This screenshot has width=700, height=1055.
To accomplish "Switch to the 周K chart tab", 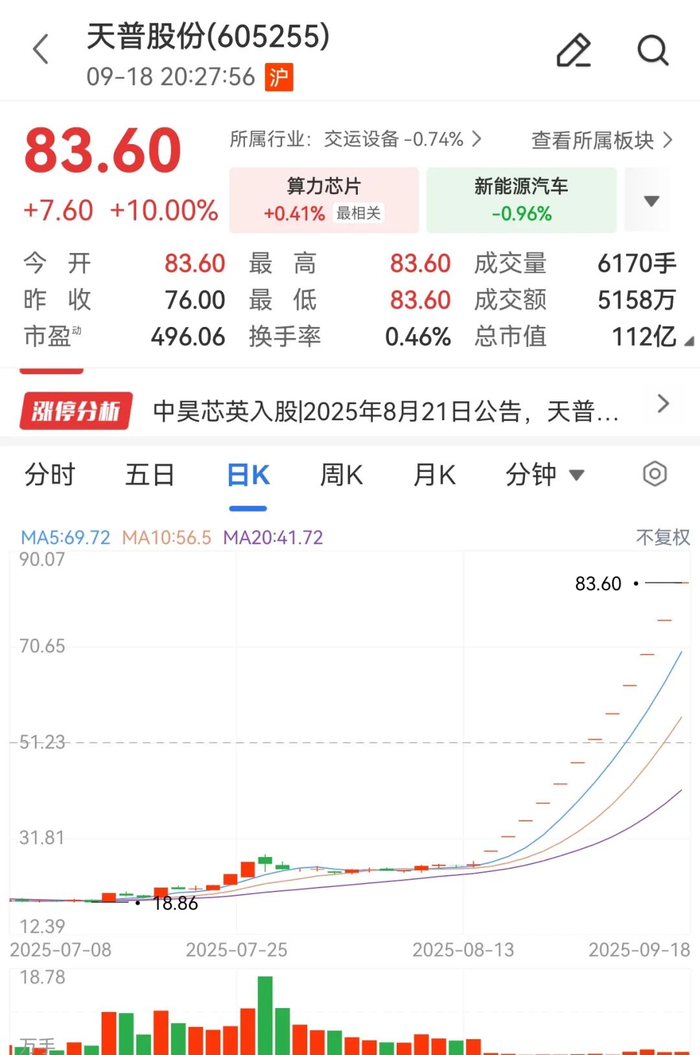I will [x=341, y=474].
